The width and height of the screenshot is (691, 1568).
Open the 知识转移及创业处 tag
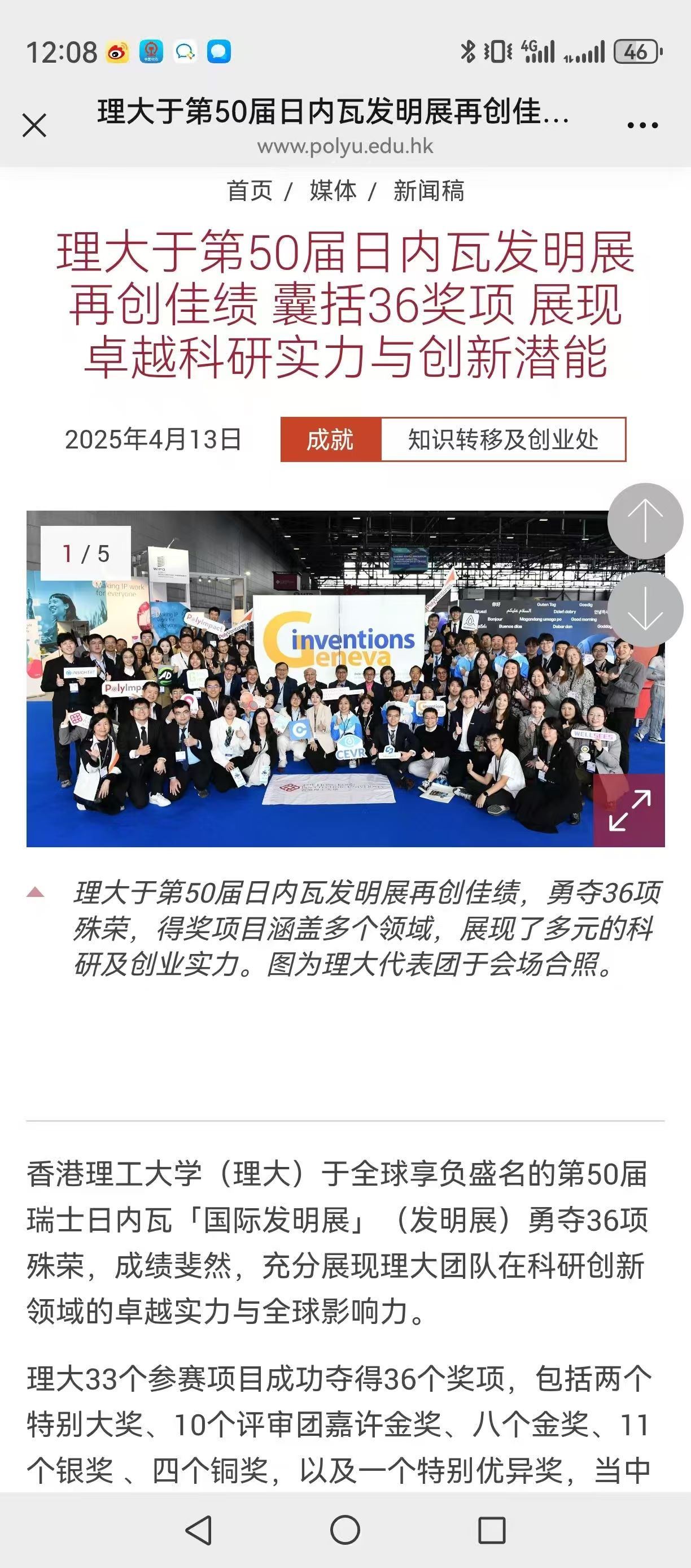pos(503,439)
